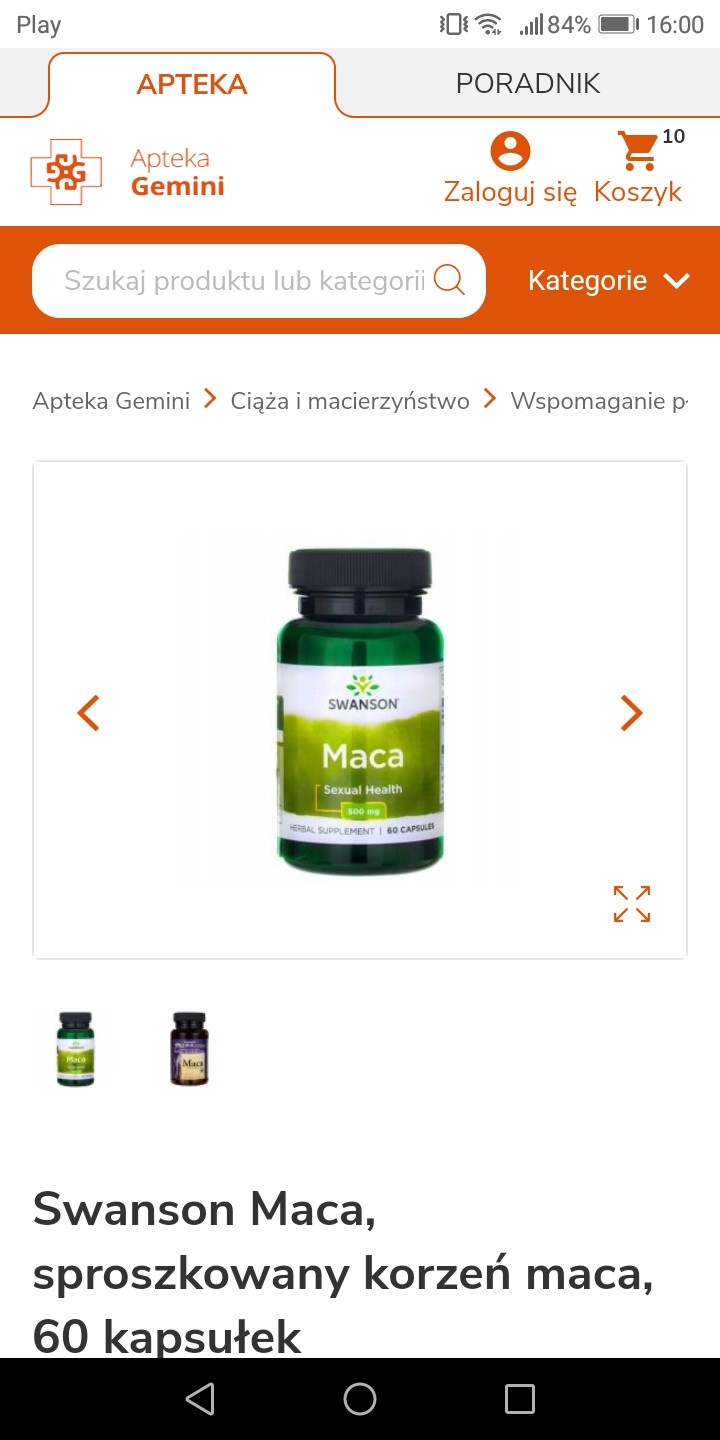Screen dimensions: 720x1440
Task: Show next product image
Action: pos(631,713)
